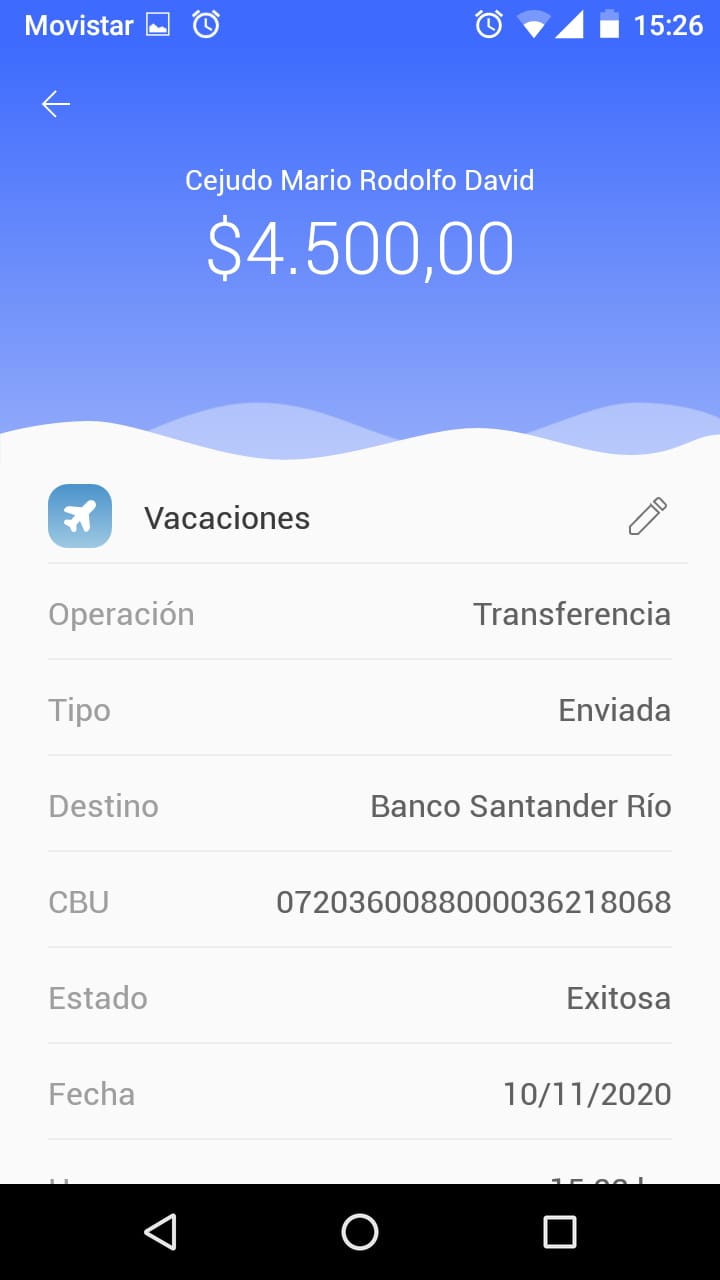720x1280 pixels.
Task: Edit the Vacaciones category with the pencil icon
Action: 647,516
